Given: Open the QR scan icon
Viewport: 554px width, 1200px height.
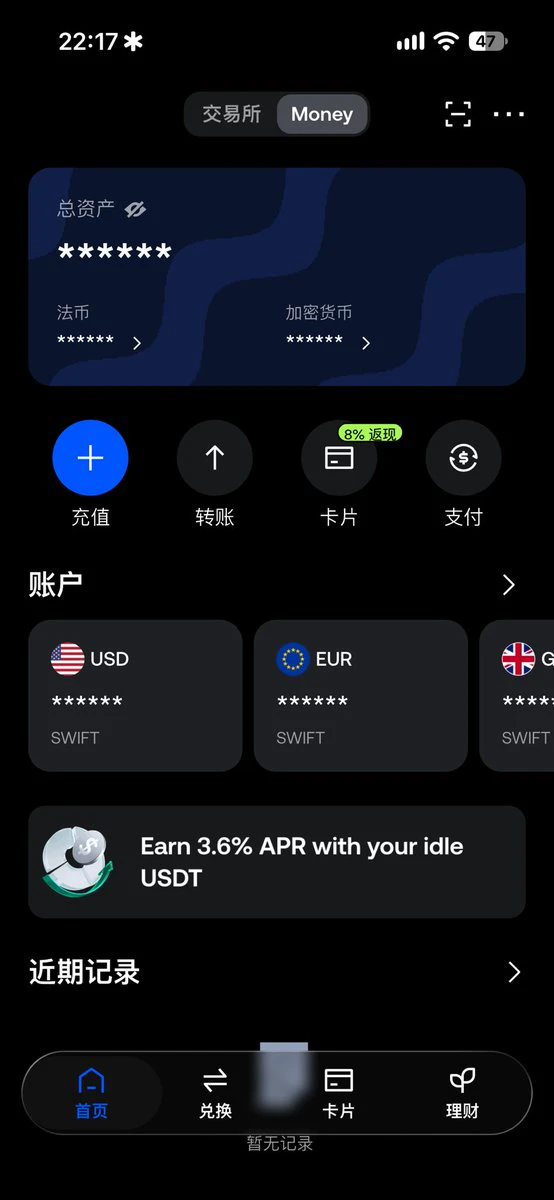Looking at the screenshot, I should point(458,114).
